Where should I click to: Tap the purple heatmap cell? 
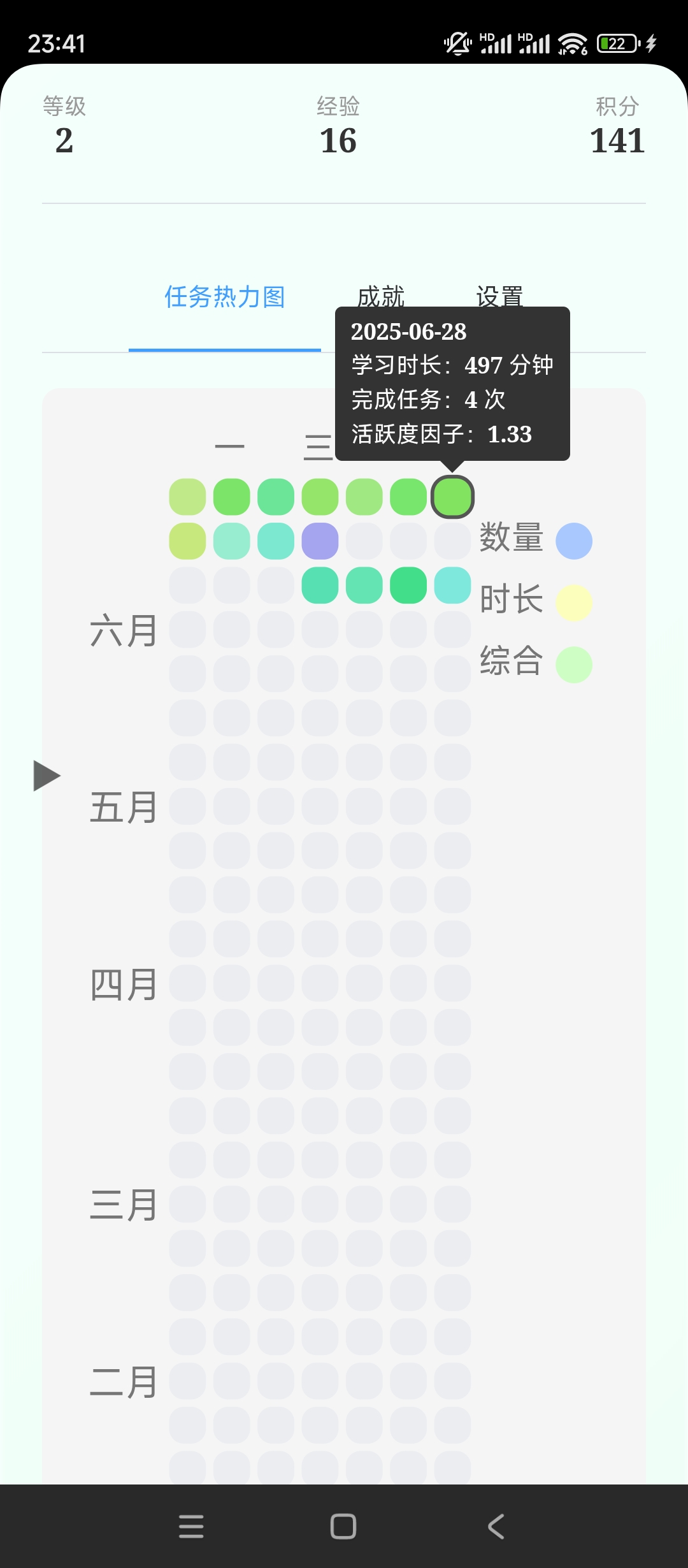pyautogui.click(x=320, y=541)
